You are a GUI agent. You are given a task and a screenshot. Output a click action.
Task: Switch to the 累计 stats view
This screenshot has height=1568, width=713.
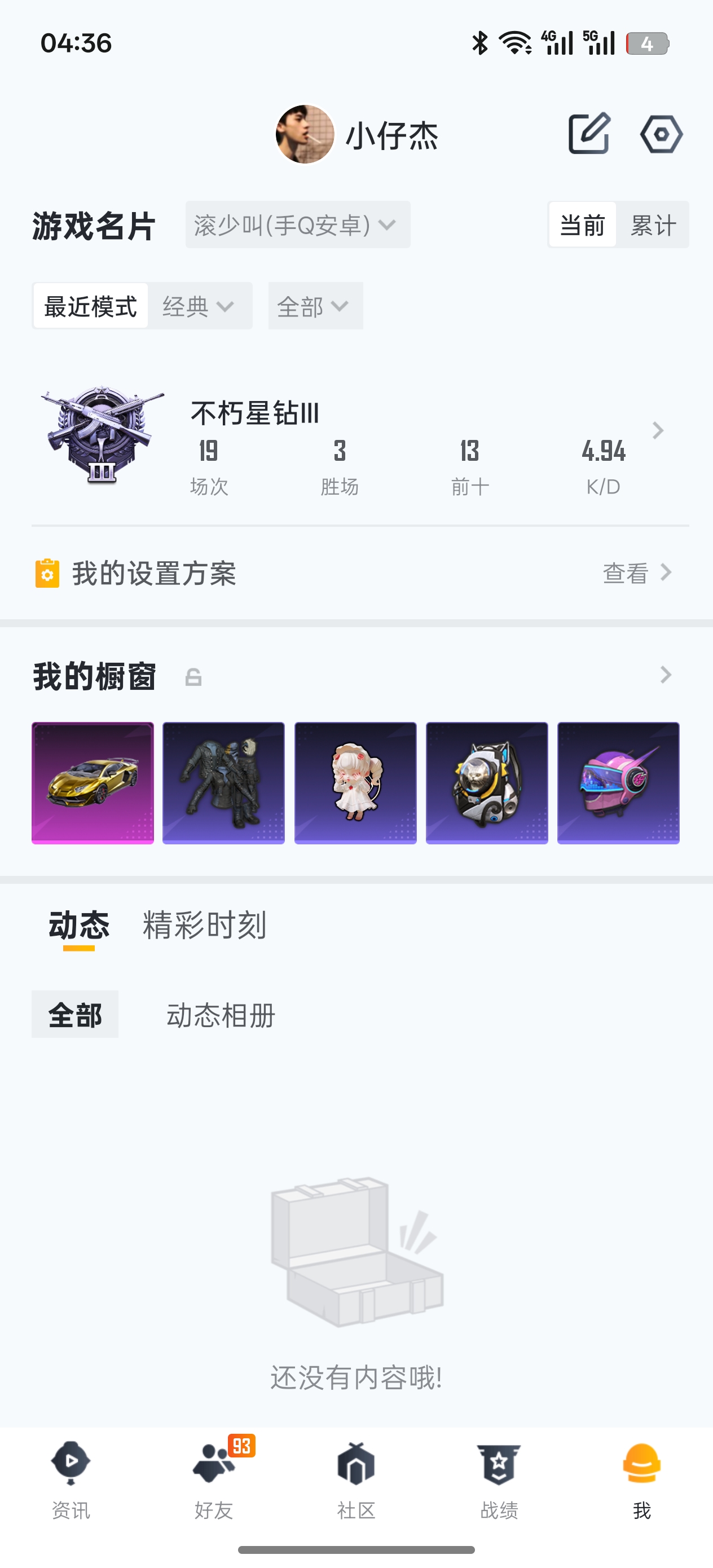click(x=653, y=225)
